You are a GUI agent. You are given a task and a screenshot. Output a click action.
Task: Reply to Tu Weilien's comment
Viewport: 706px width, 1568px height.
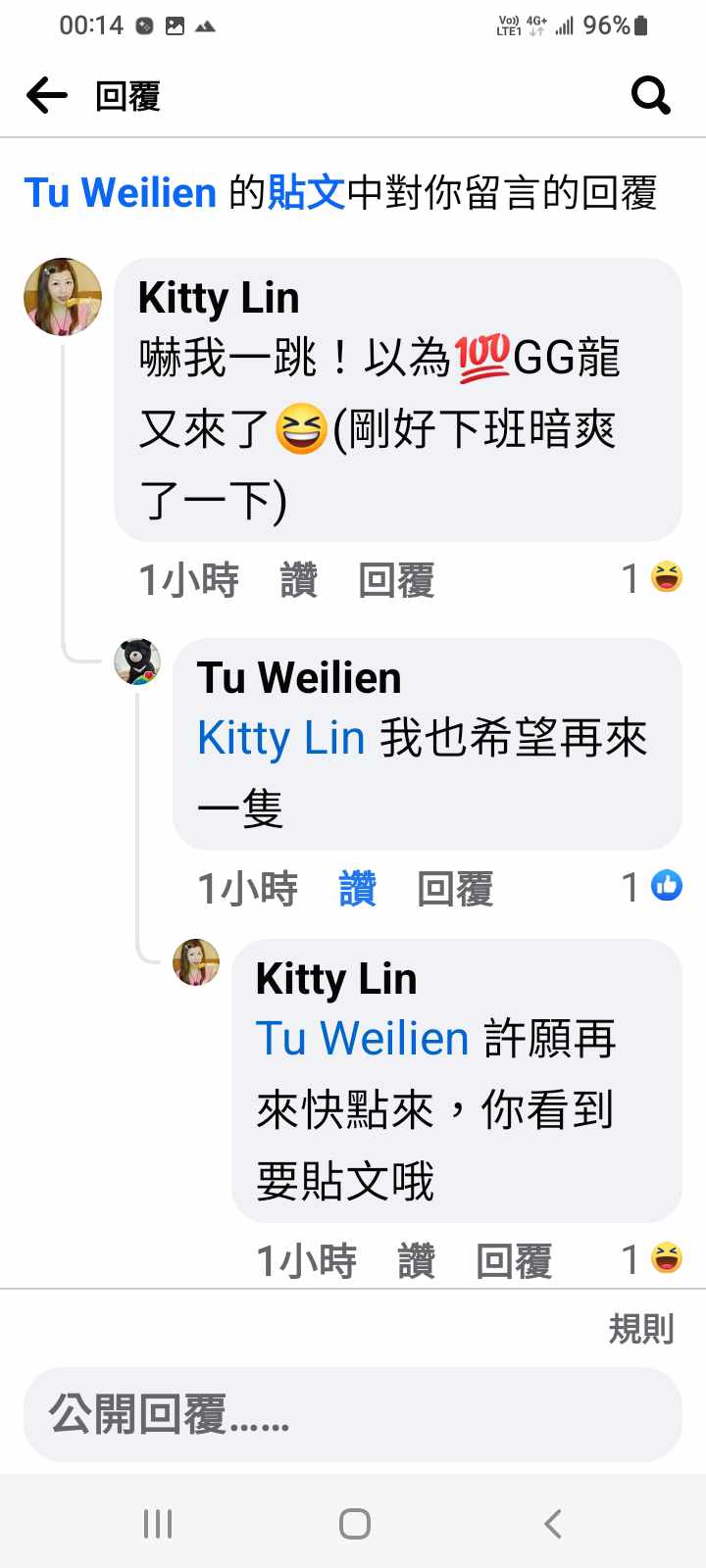pyautogui.click(x=455, y=889)
